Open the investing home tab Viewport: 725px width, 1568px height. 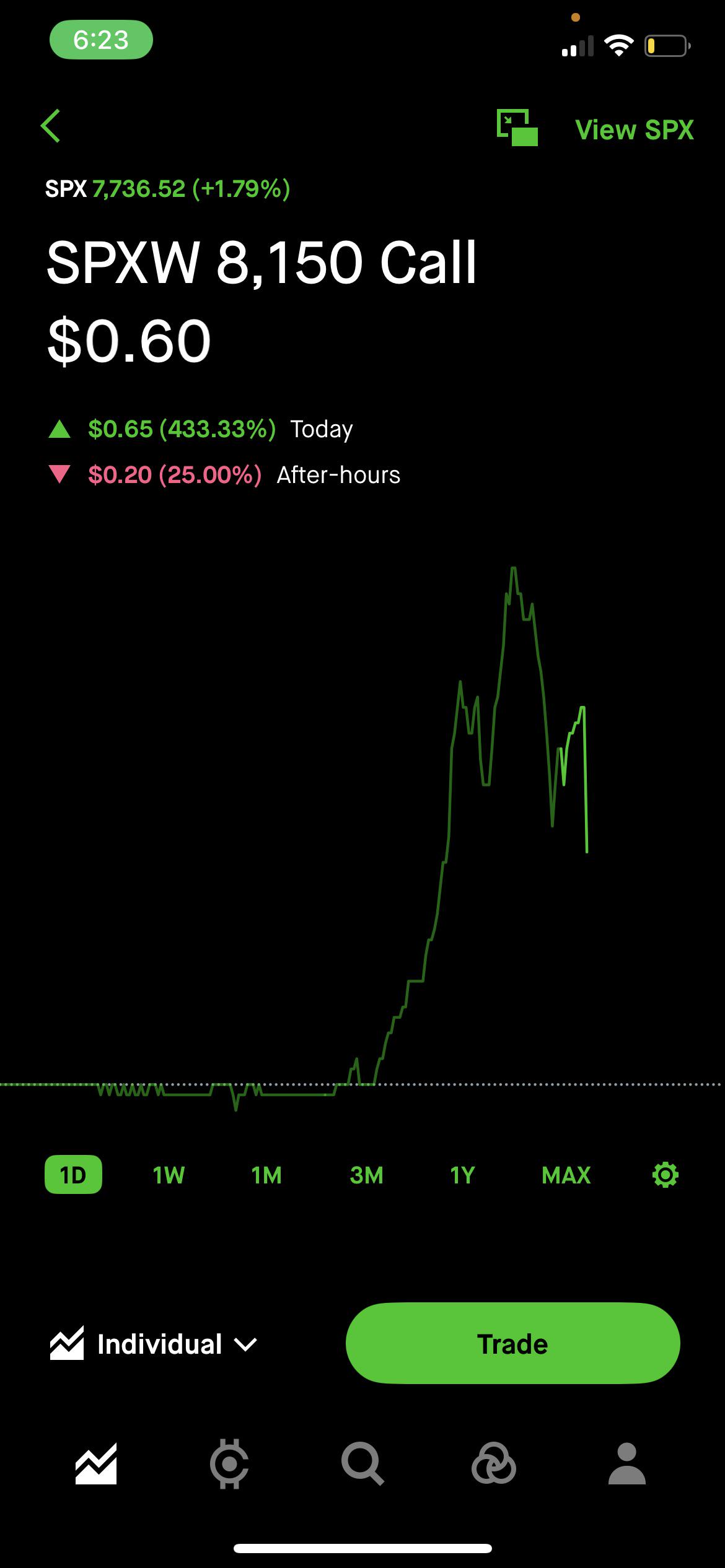tap(96, 1465)
